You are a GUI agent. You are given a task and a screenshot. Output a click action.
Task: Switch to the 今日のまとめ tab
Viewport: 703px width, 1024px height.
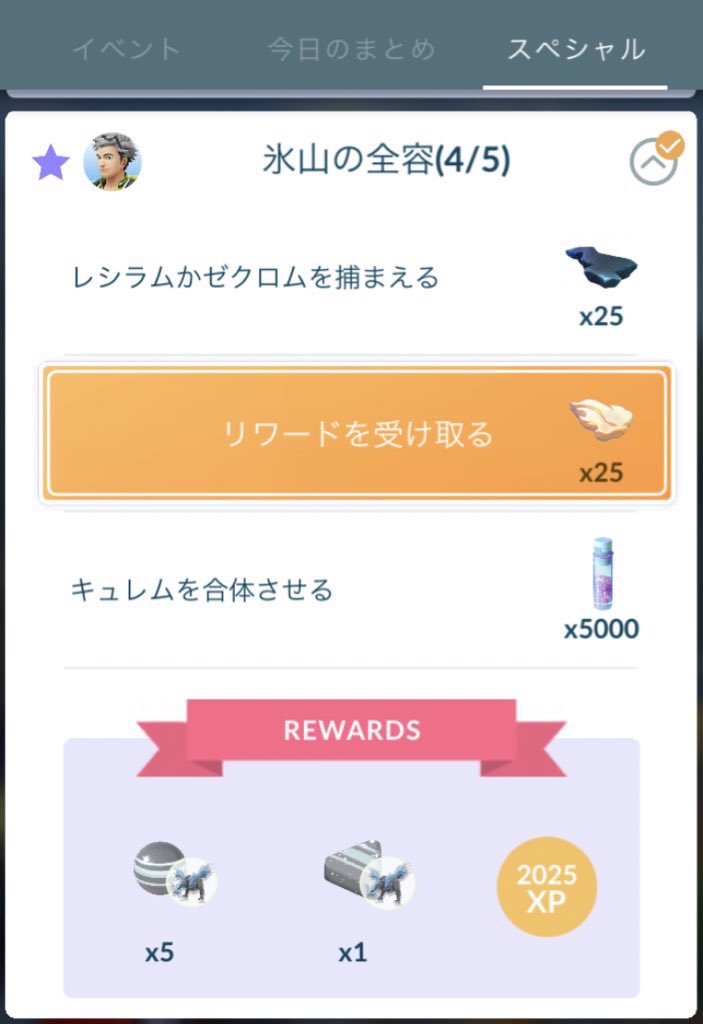click(352, 50)
